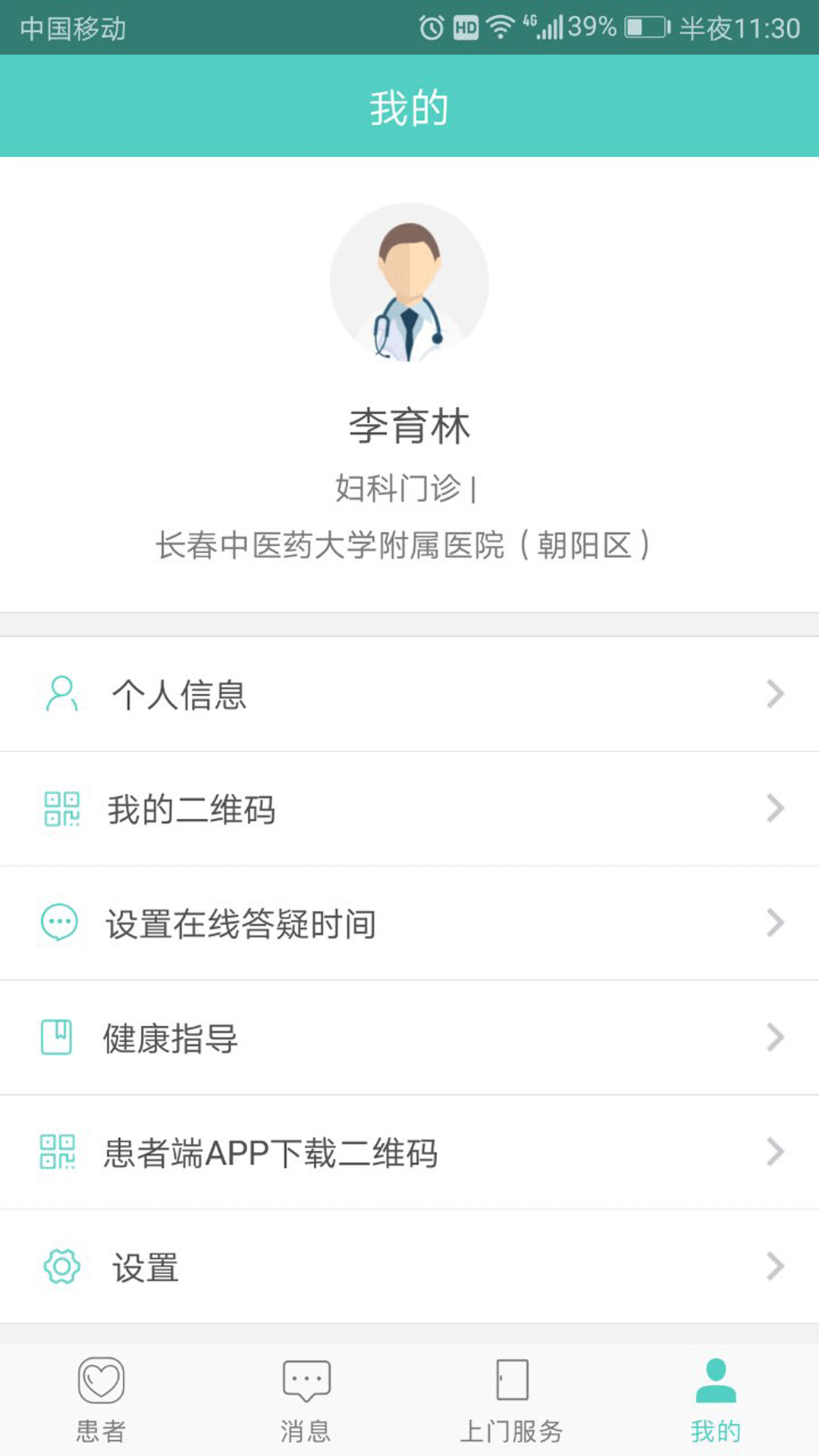Open 我的二维码 row
Image resolution: width=819 pixels, height=1456 pixels.
coord(409,809)
